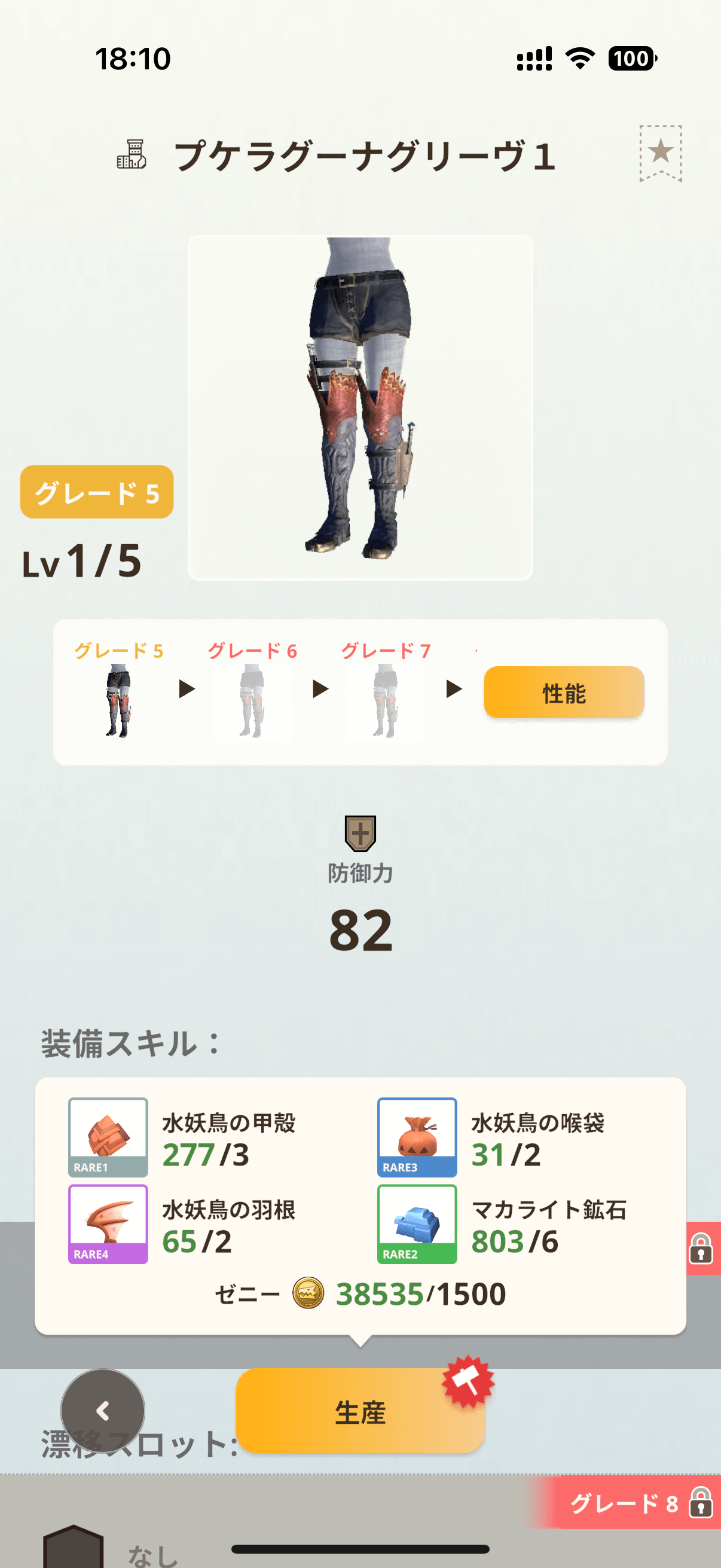
Task: Open マカライト鉱石 material details
Action: click(x=417, y=1224)
